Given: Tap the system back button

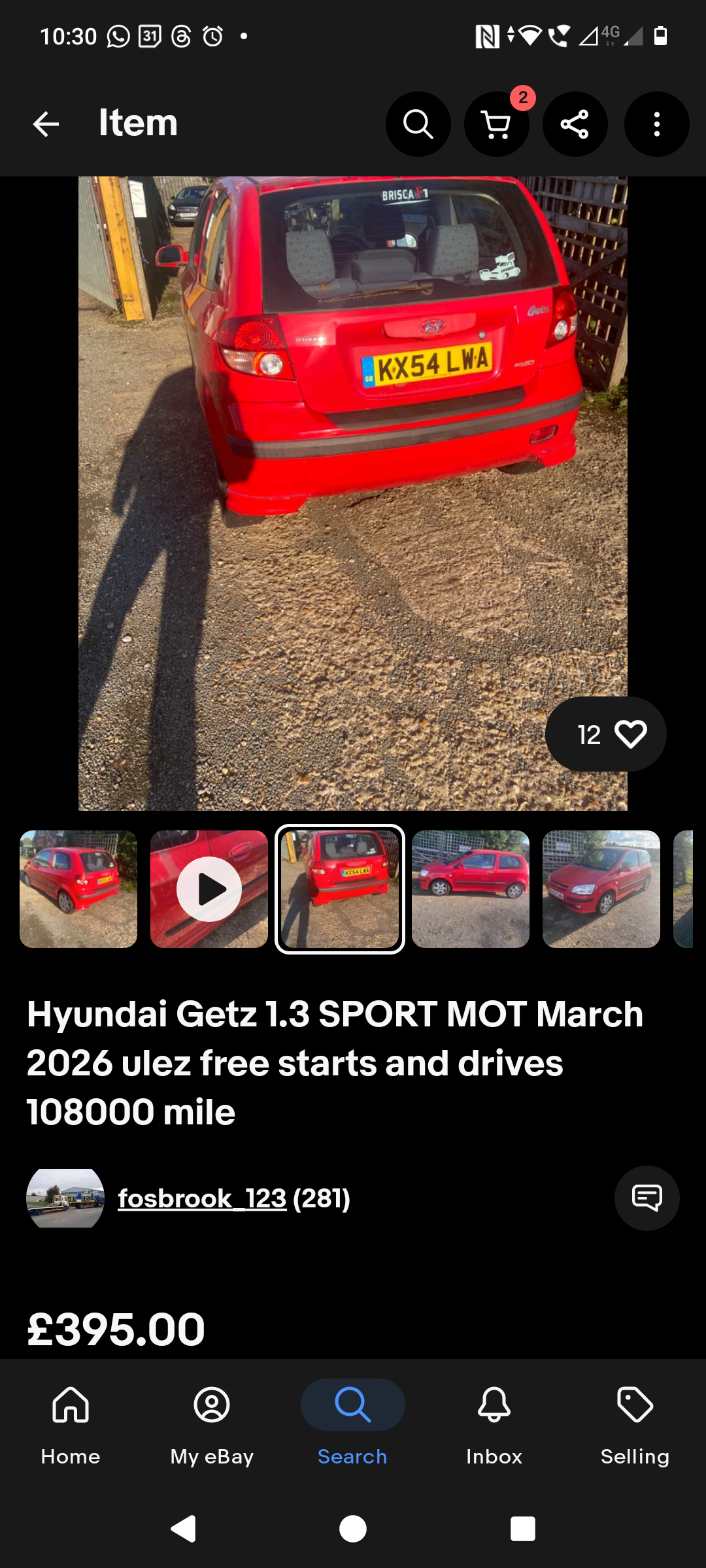Looking at the screenshot, I should coord(184,1529).
